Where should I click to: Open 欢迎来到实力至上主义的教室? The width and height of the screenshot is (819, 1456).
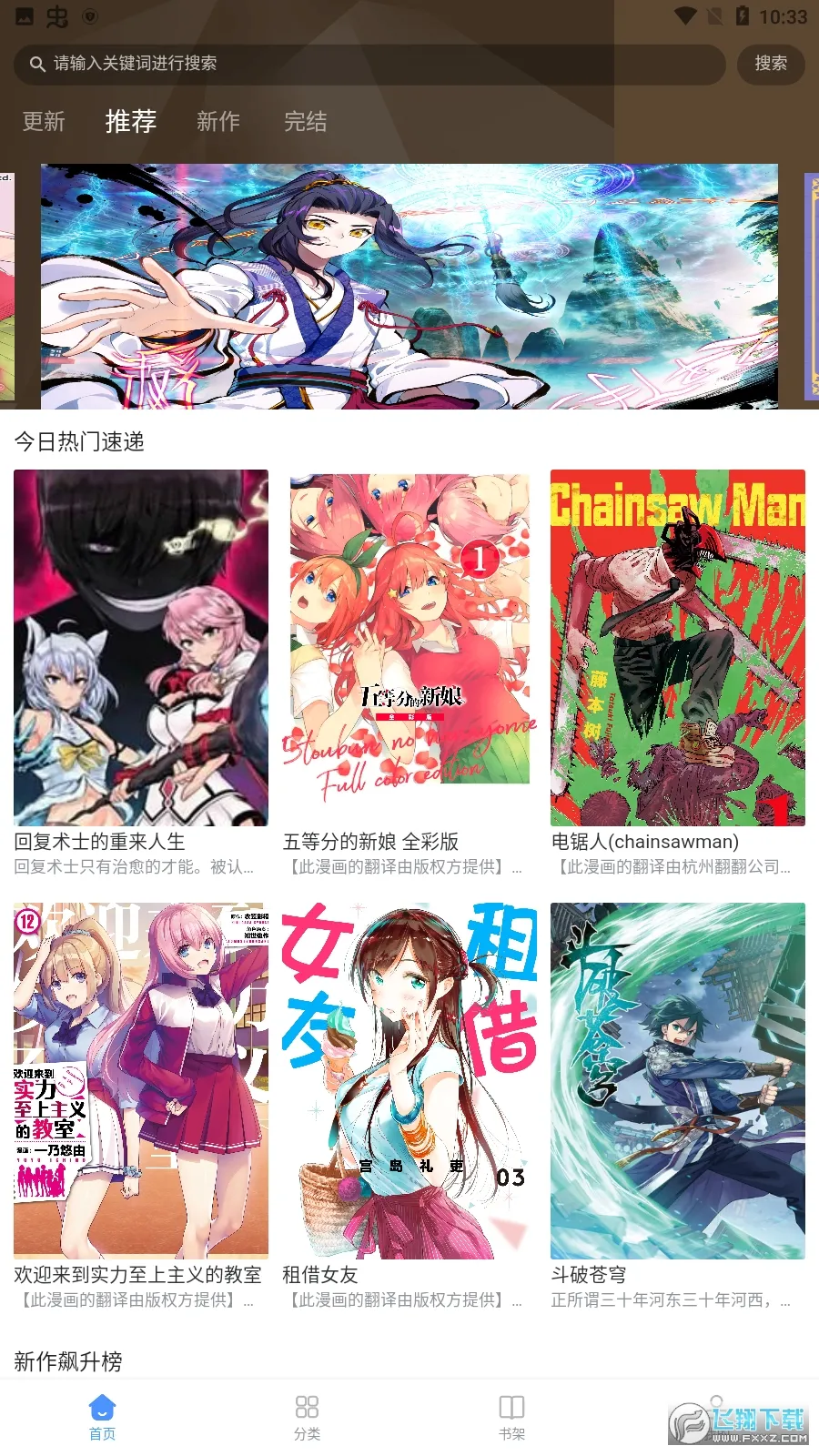click(x=141, y=1080)
